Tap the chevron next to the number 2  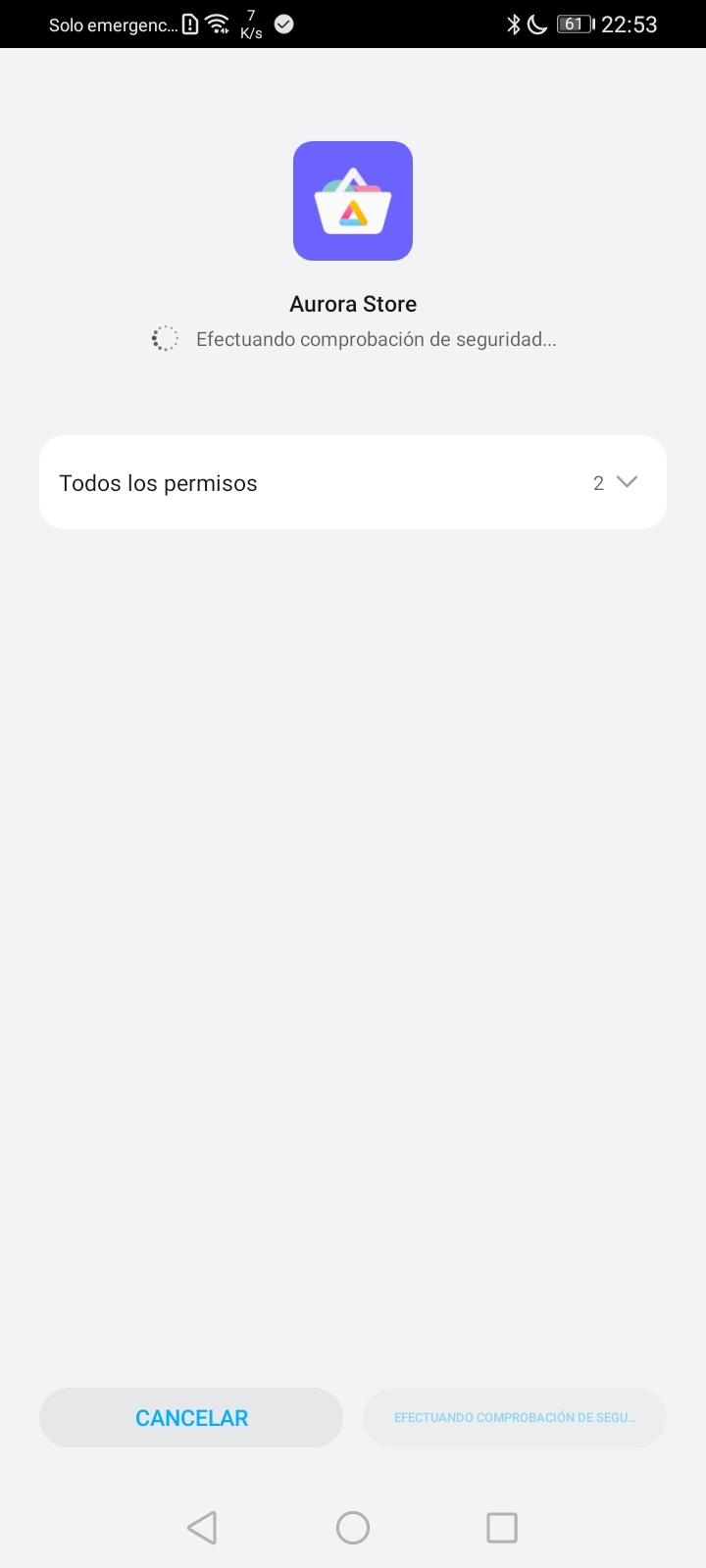click(628, 482)
